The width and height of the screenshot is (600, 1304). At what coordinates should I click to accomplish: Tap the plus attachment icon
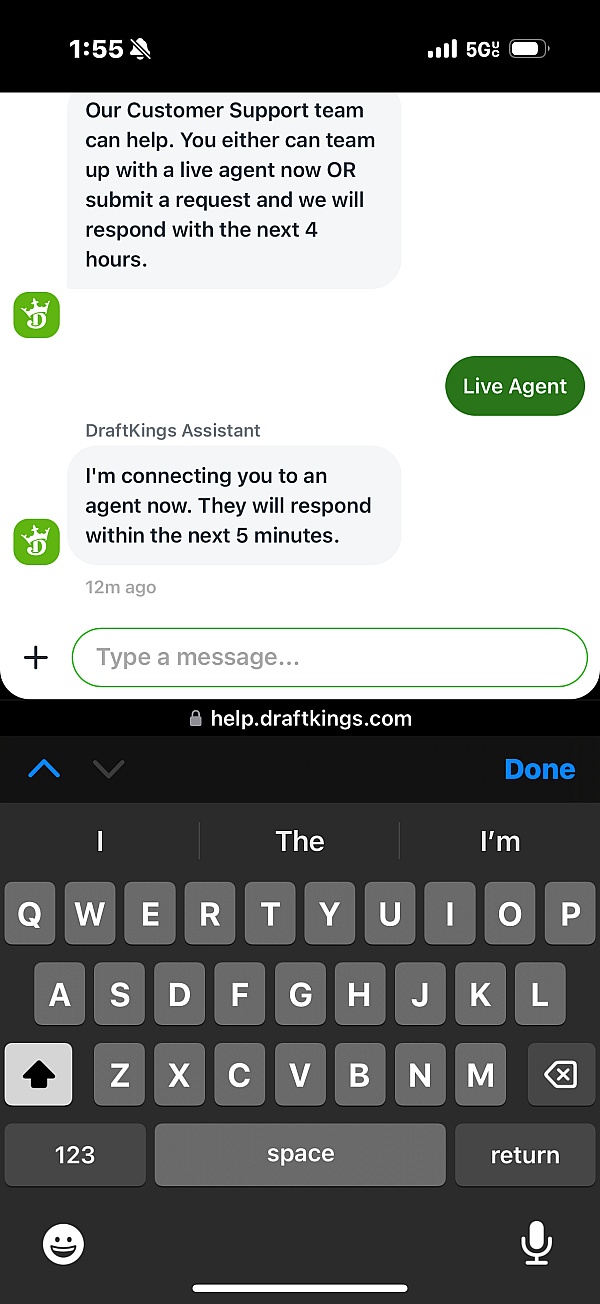pyautogui.click(x=36, y=657)
